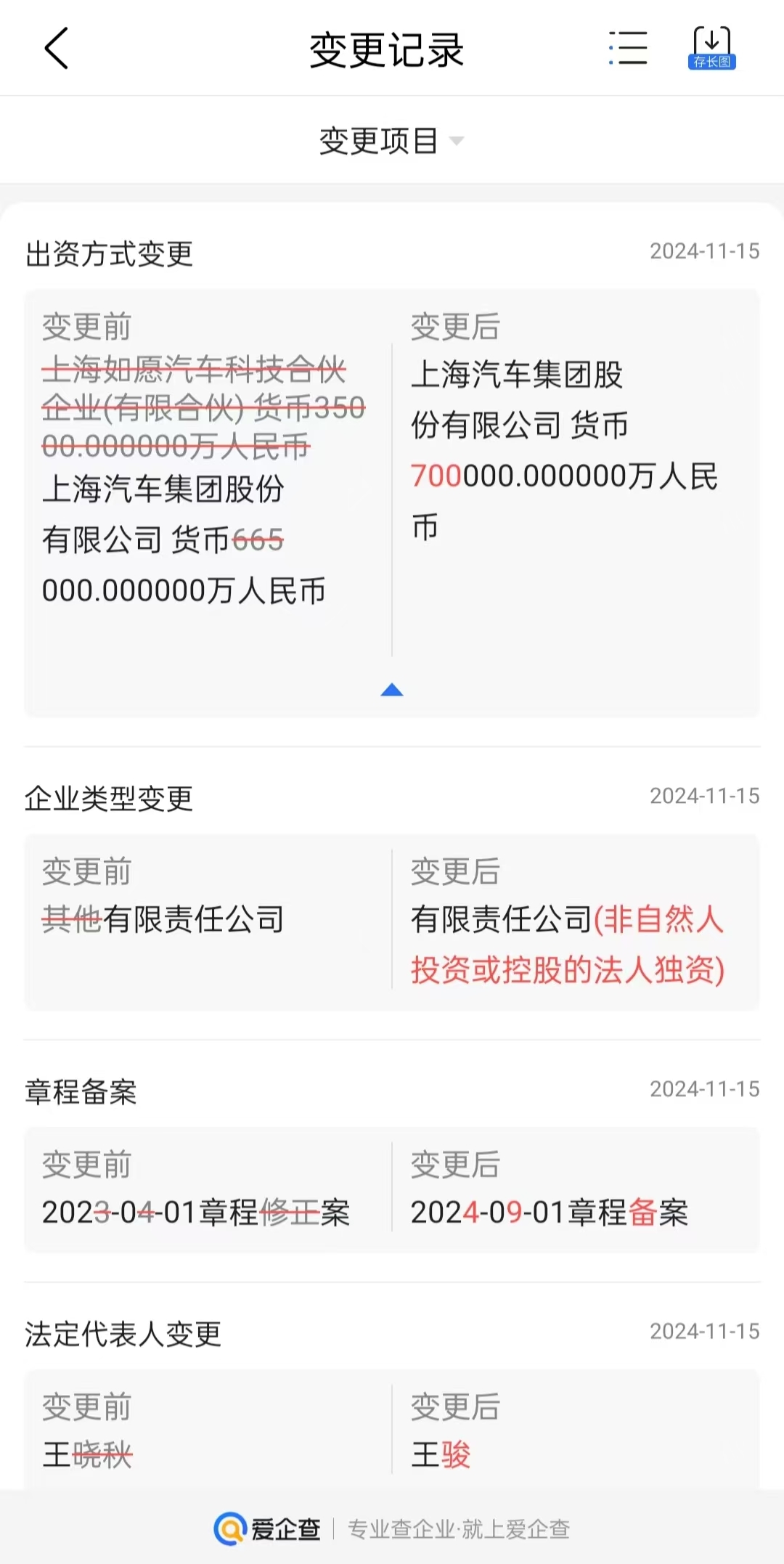
Task: Save the page as a long image (存长图)
Action: [711, 49]
